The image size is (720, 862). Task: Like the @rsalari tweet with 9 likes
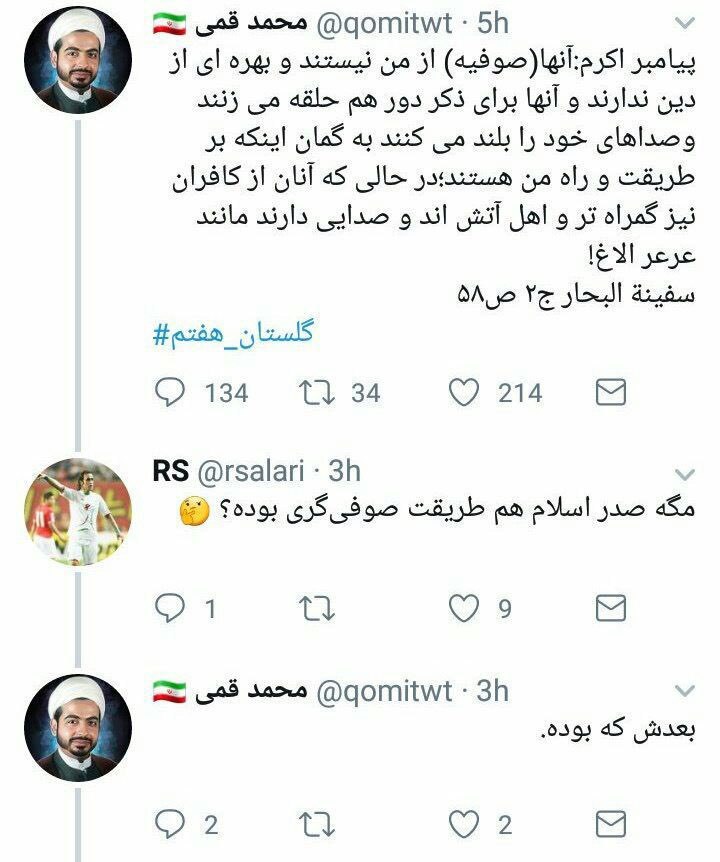(x=464, y=608)
